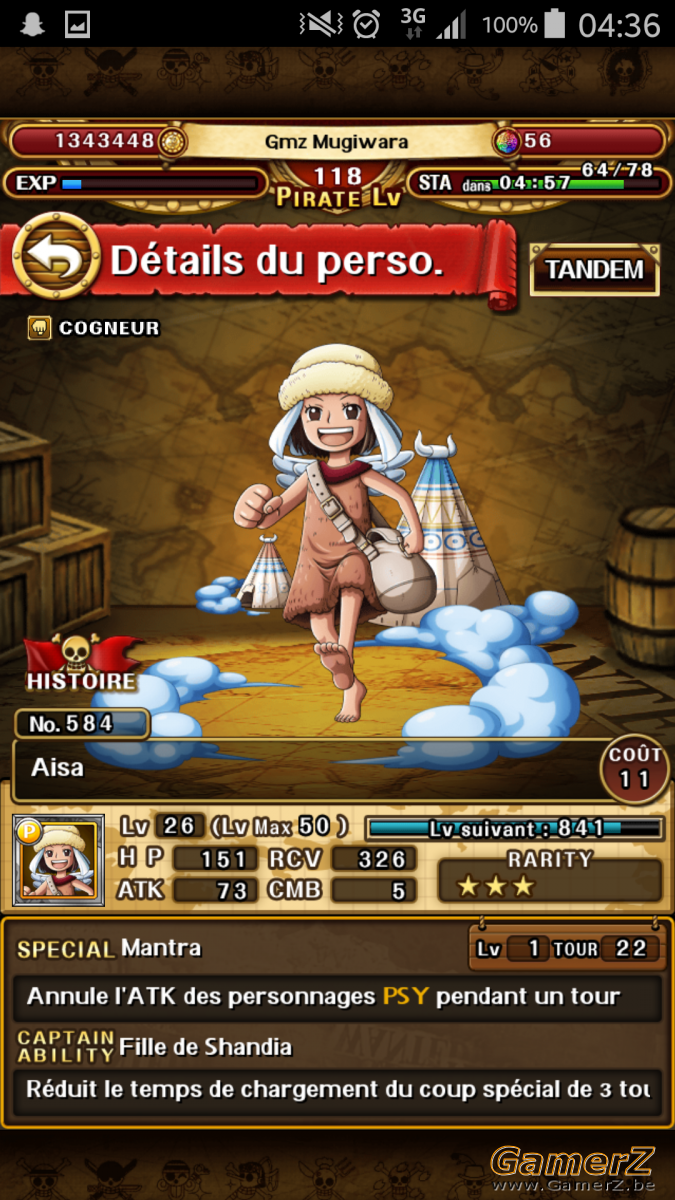675x1200 pixels.
Task: Tap the Fille de Shandia ability description
Action: click(x=337, y=1089)
